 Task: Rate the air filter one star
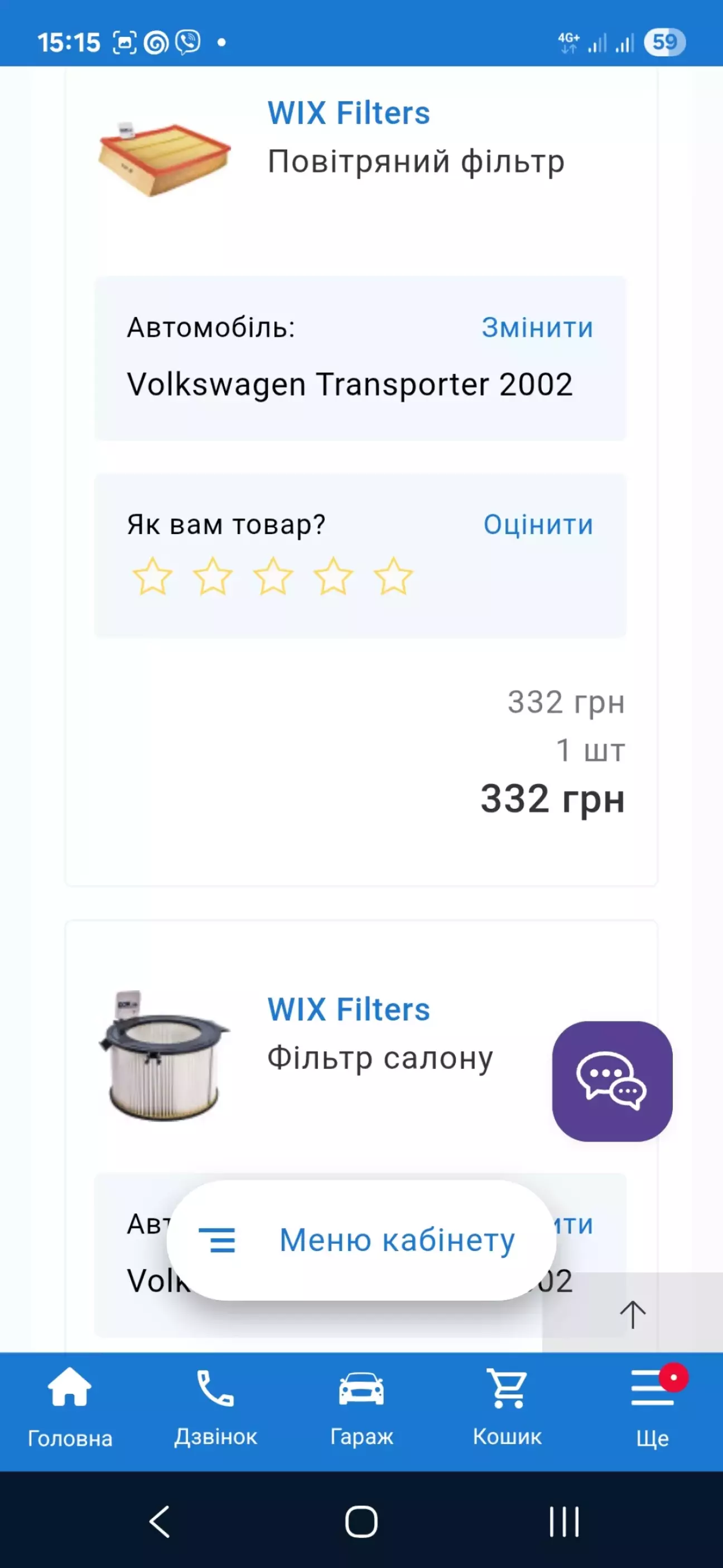click(152, 577)
